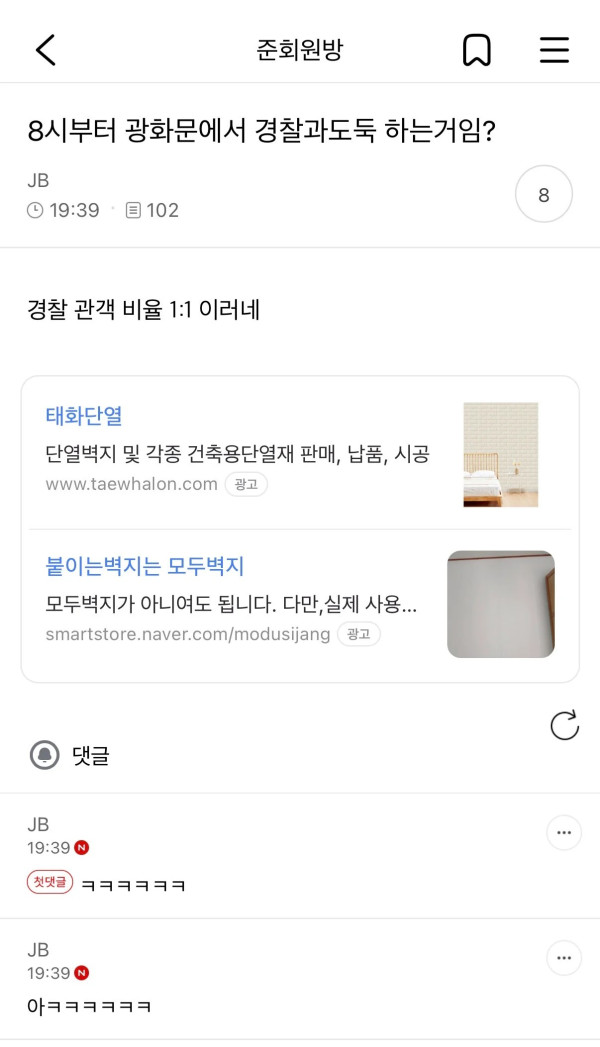
Task: Toggle comment notifications bell next to 댓글
Action: tap(45, 755)
